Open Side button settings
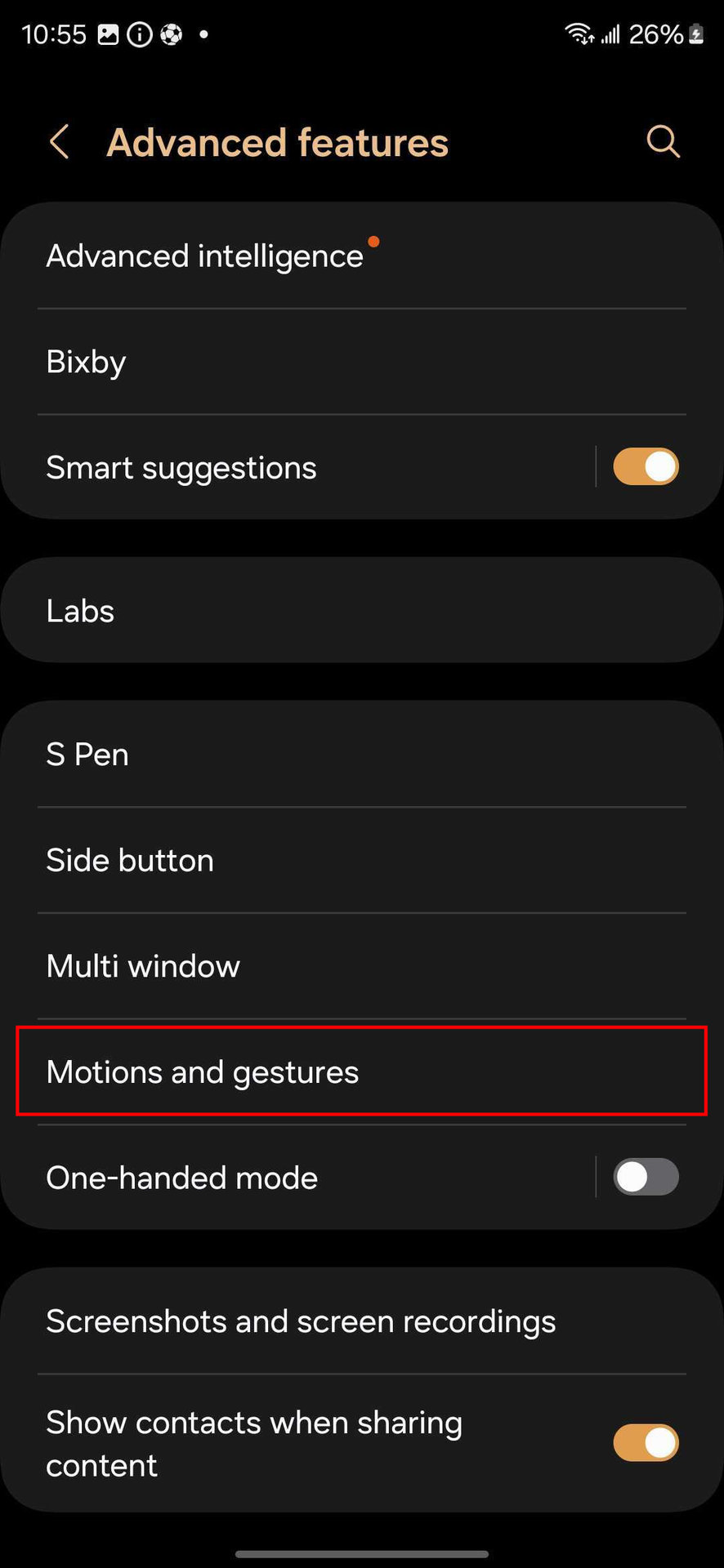 pyautogui.click(x=130, y=861)
